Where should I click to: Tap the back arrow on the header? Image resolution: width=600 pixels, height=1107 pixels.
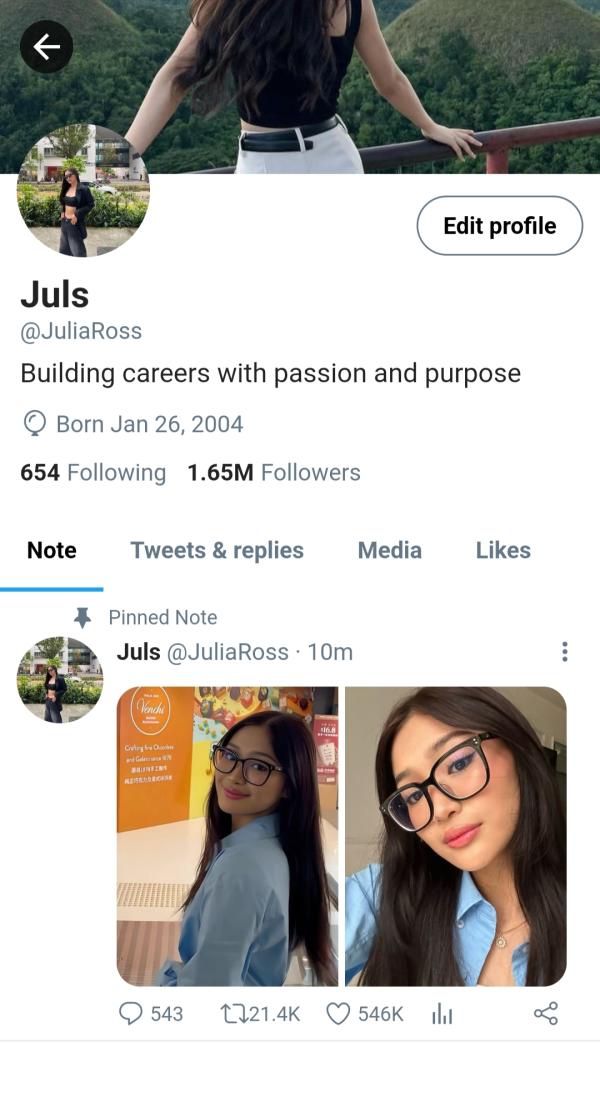coord(46,46)
